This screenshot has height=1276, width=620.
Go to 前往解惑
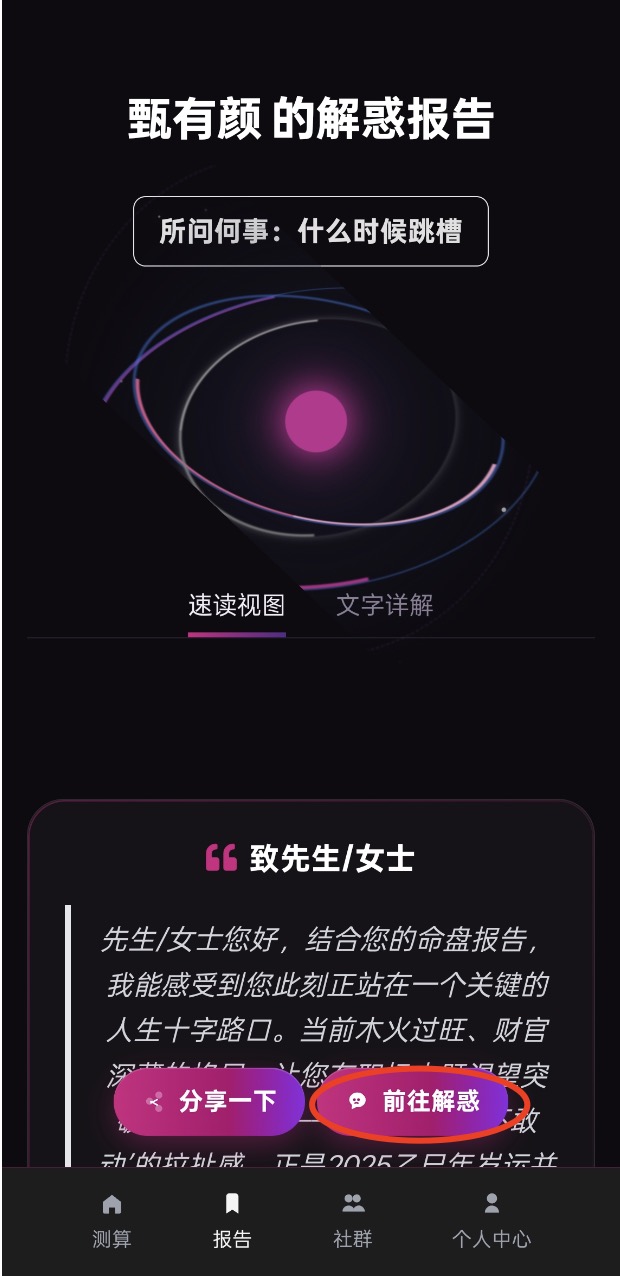click(x=413, y=1101)
